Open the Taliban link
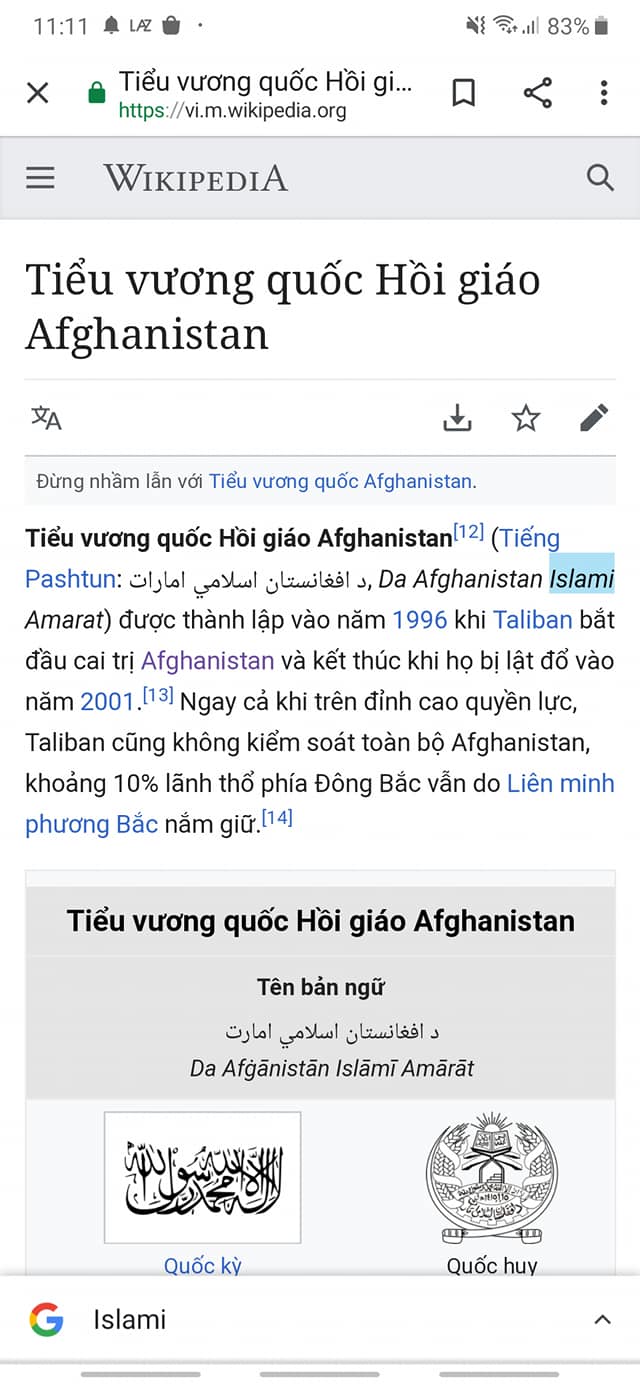Viewport: 640px width, 1386px height. (532, 619)
